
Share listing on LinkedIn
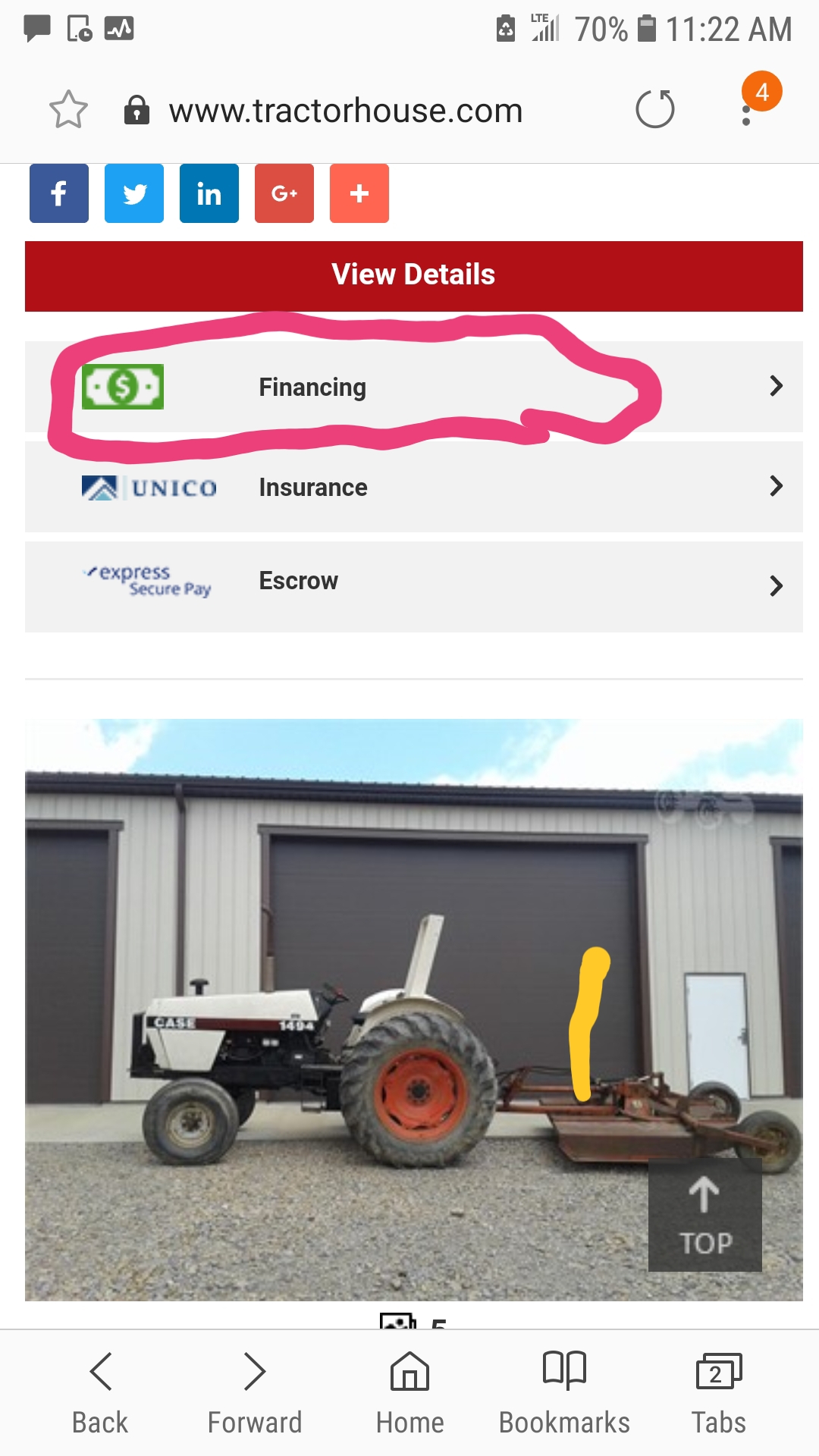pos(209,193)
